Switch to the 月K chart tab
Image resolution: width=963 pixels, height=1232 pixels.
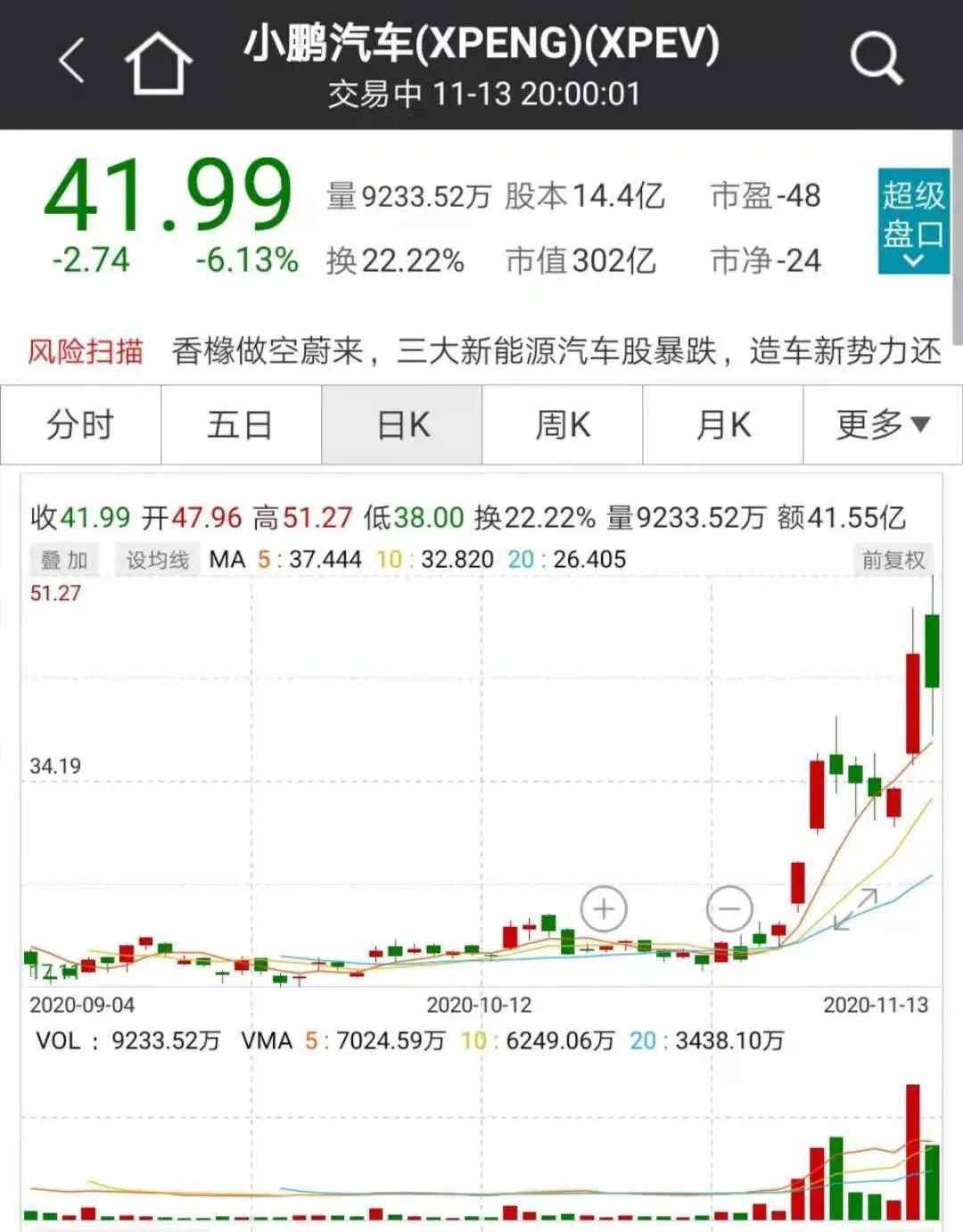click(723, 424)
